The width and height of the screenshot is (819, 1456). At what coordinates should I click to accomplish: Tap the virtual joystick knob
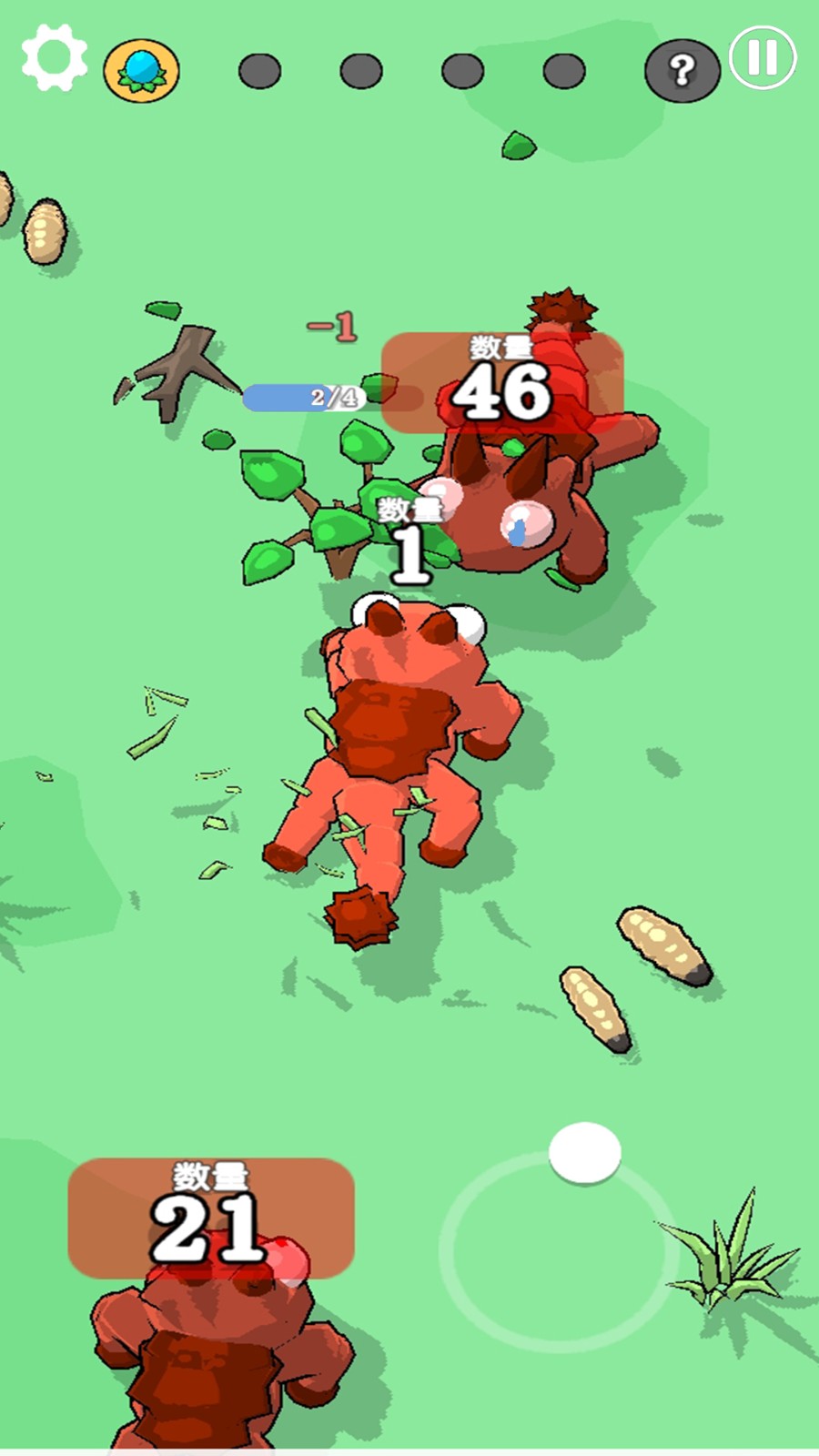(x=585, y=1152)
